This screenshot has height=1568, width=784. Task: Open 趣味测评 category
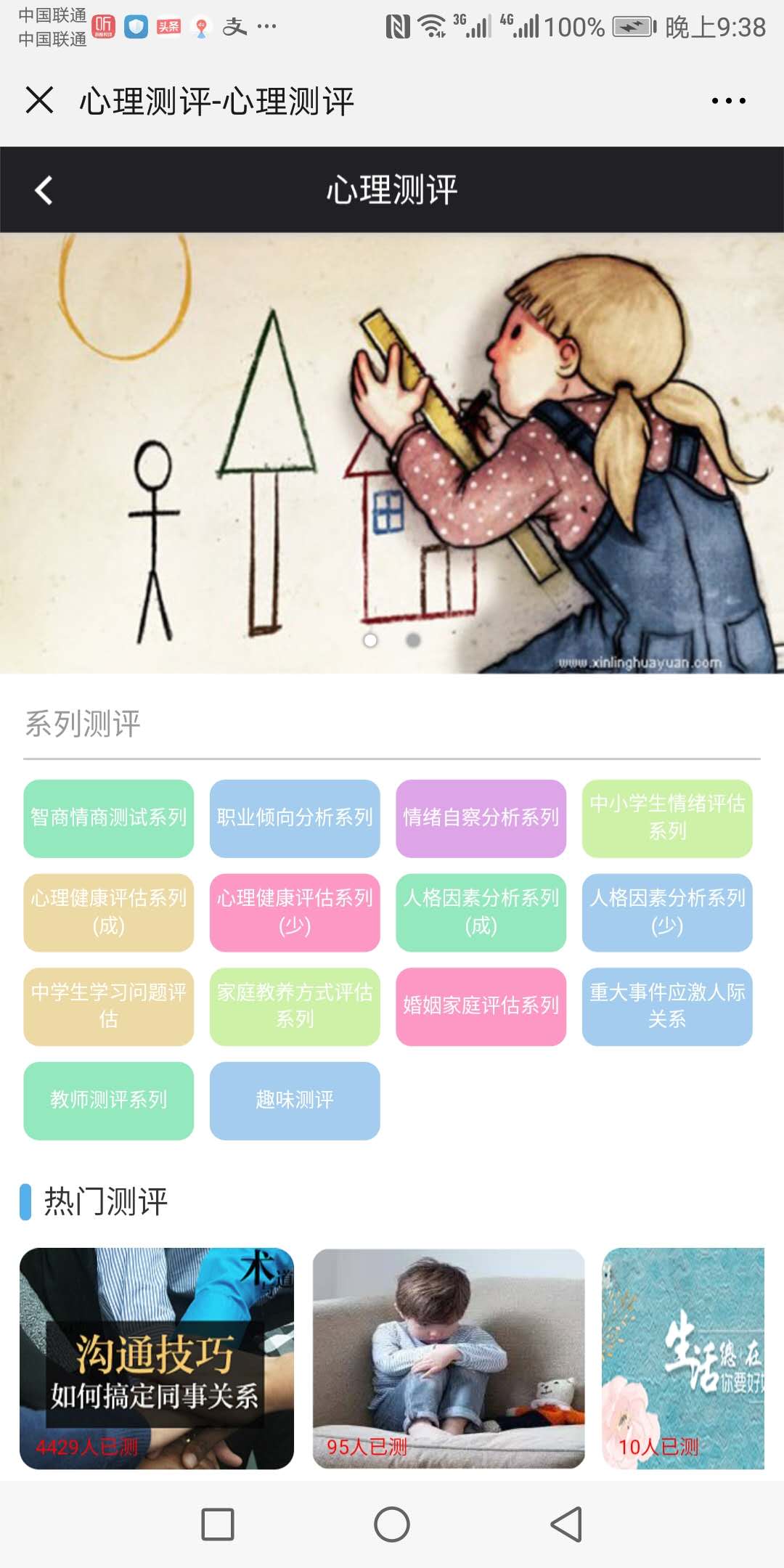(295, 1101)
